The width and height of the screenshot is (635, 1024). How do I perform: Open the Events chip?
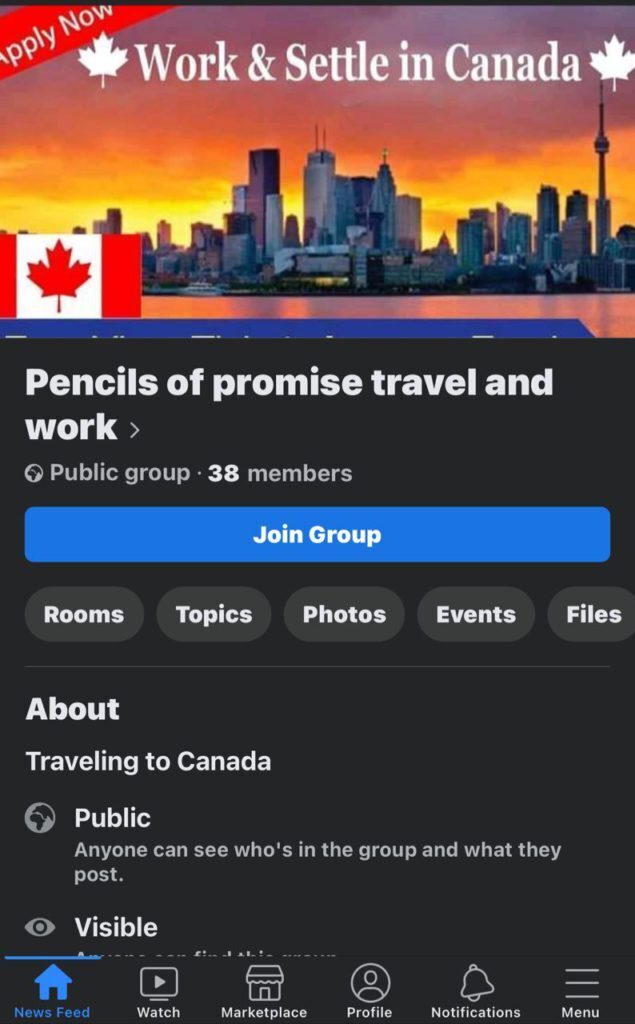(x=476, y=614)
